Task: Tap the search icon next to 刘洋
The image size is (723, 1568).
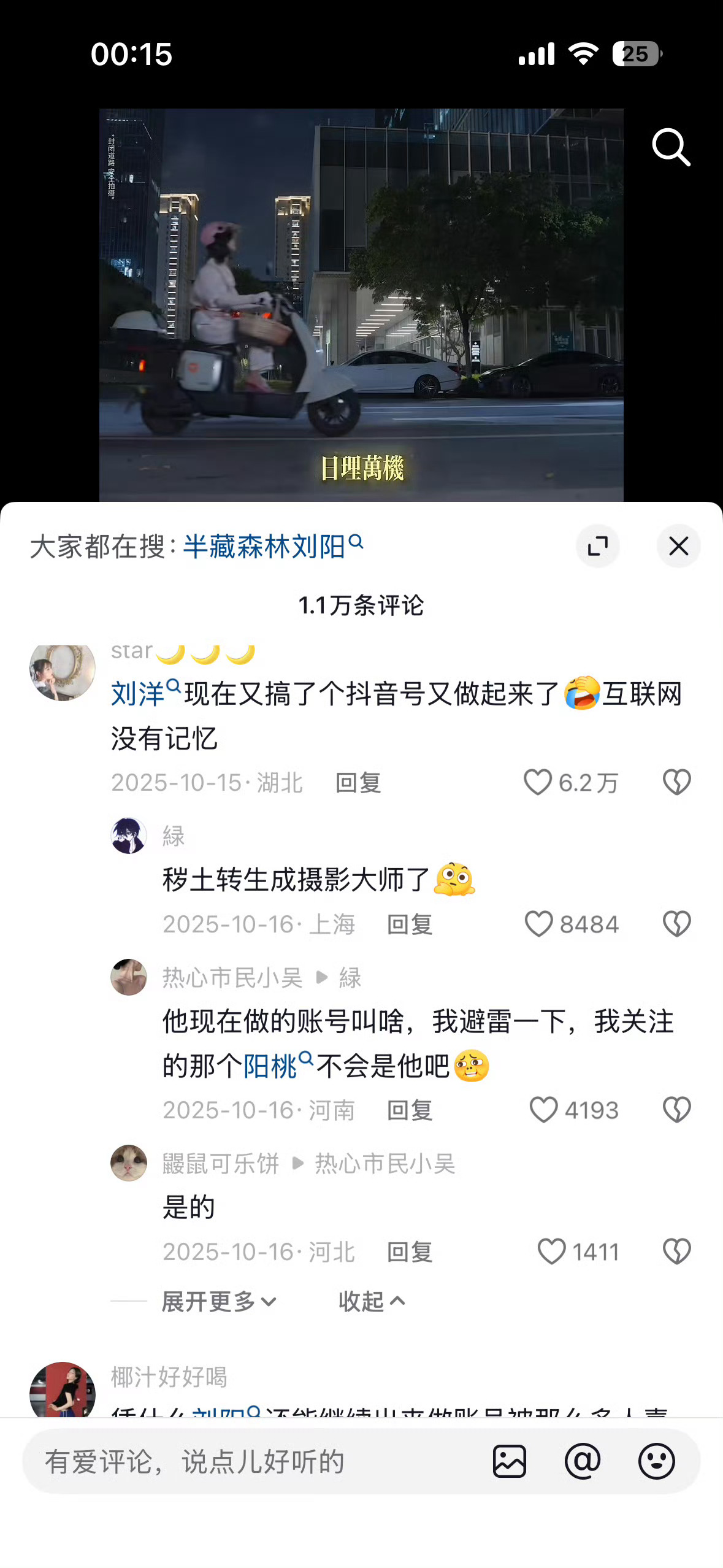Action: click(x=174, y=687)
